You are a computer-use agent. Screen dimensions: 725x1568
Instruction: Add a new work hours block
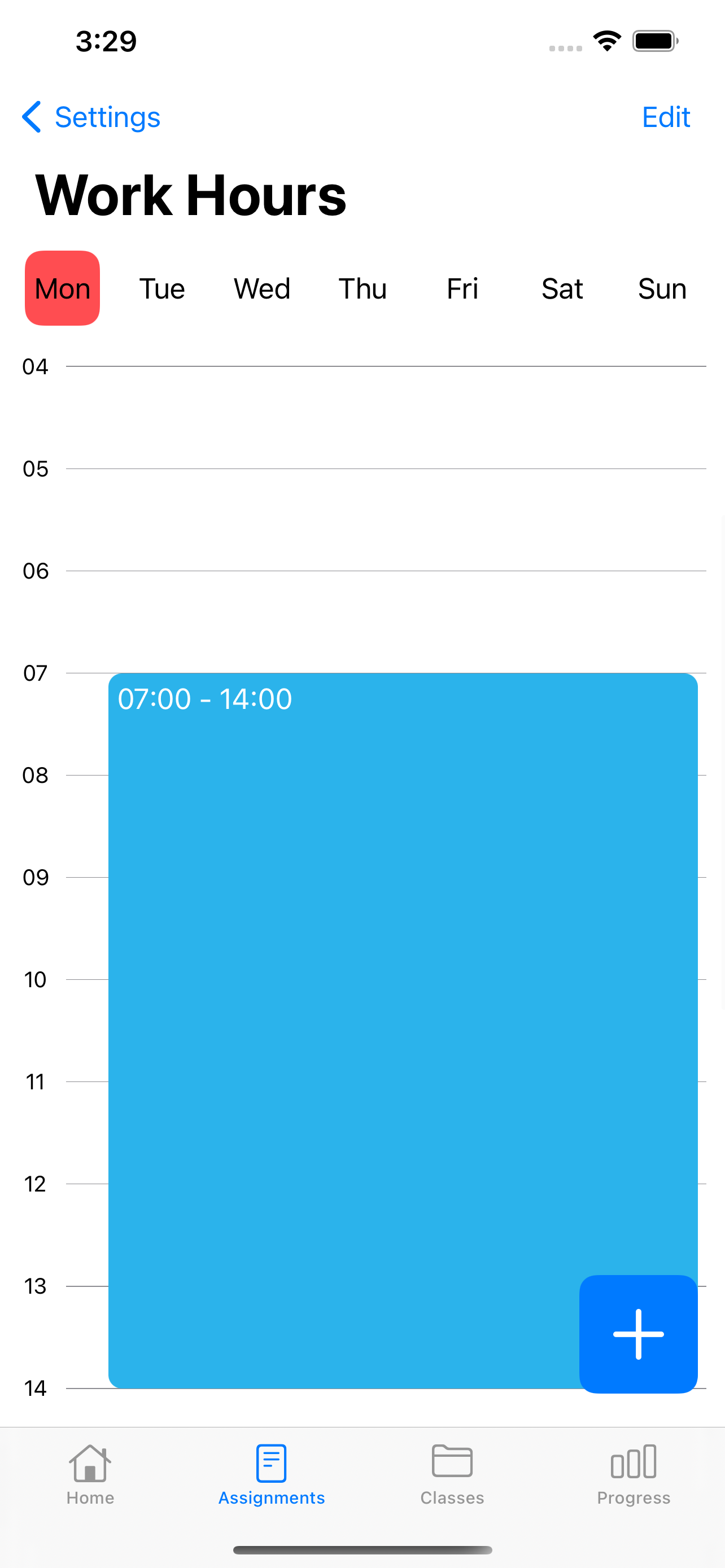click(x=638, y=1334)
